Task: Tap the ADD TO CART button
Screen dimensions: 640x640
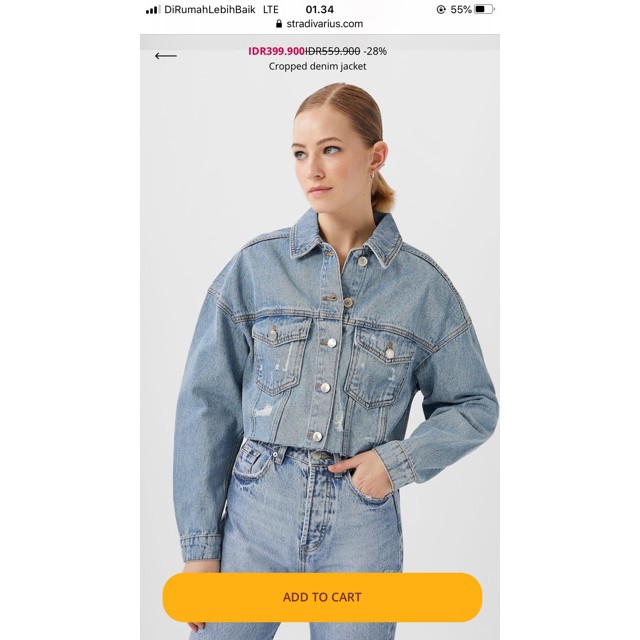Action: [322, 597]
